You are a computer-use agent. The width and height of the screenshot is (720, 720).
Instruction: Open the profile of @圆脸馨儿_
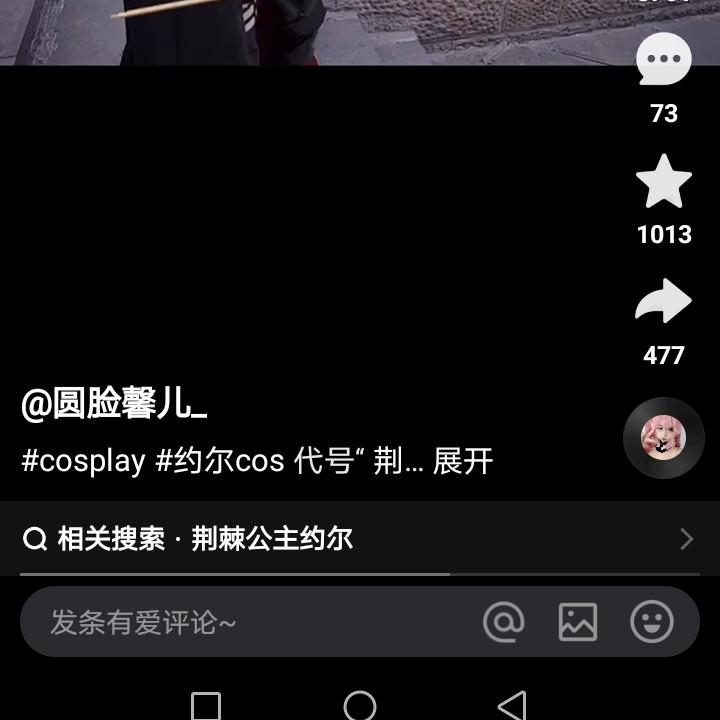(114, 402)
